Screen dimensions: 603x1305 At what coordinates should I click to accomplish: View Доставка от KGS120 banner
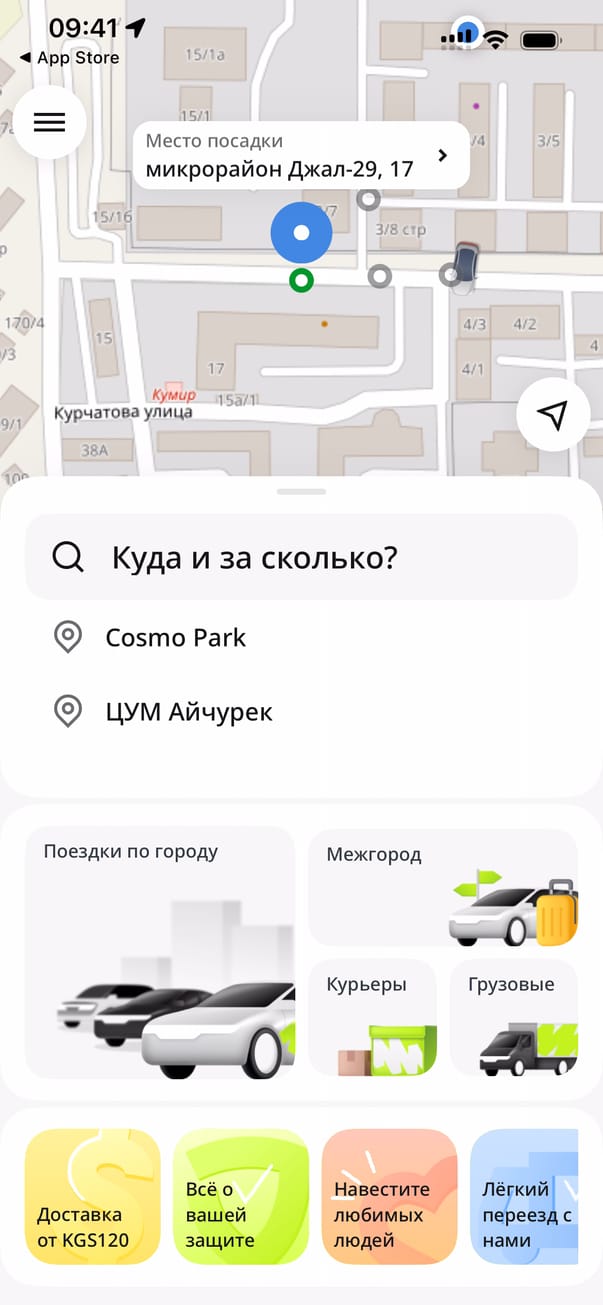[x=92, y=1196]
